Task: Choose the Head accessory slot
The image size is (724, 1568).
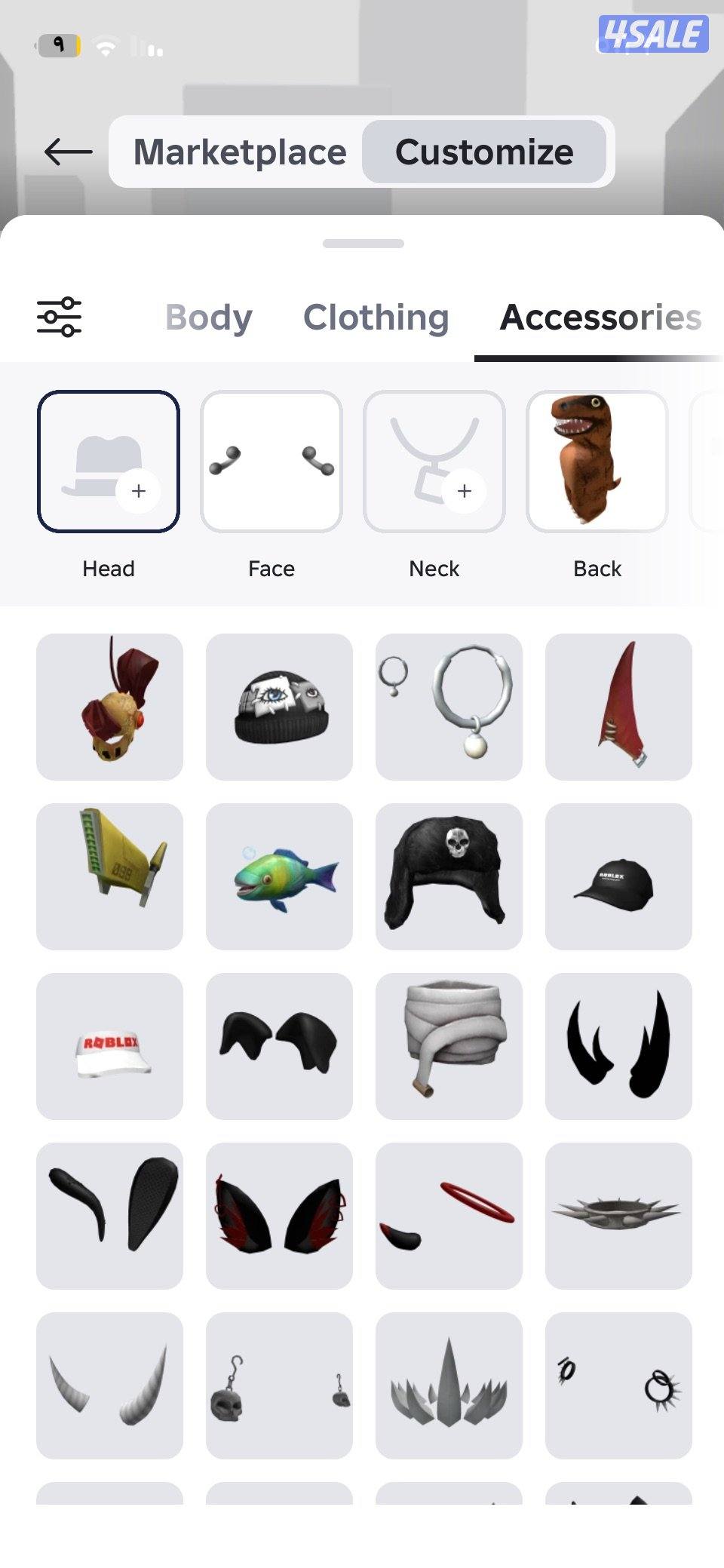Action: coord(109,462)
